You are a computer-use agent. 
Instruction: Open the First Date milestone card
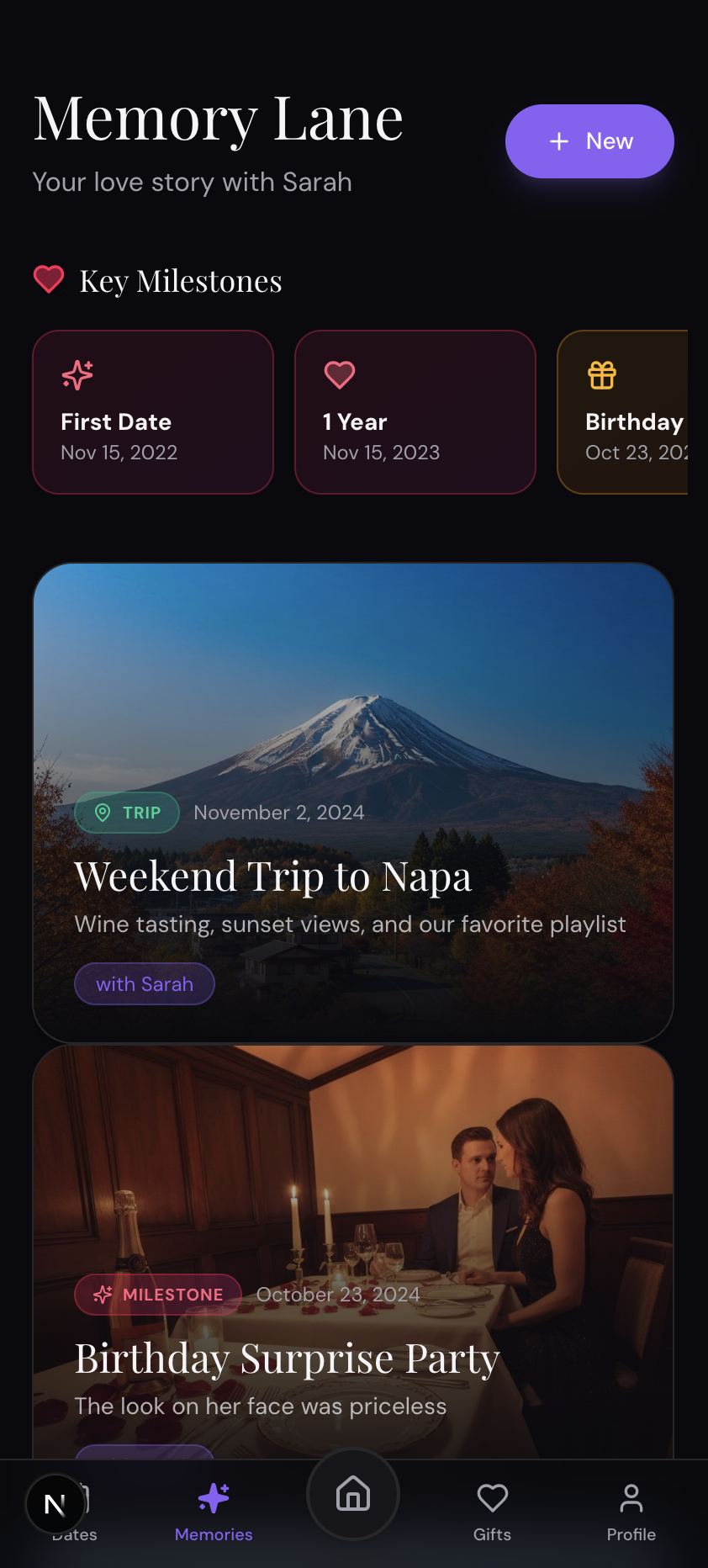[x=153, y=412]
